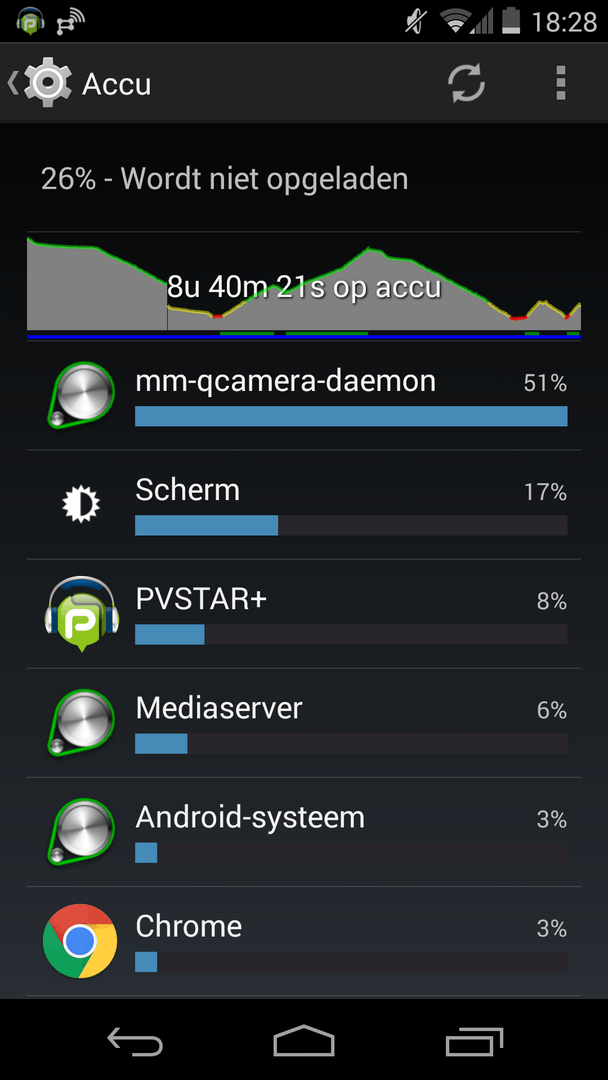This screenshot has width=608, height=1080.
Task: Select the Android-systeem entry
Action: point(303,832)
